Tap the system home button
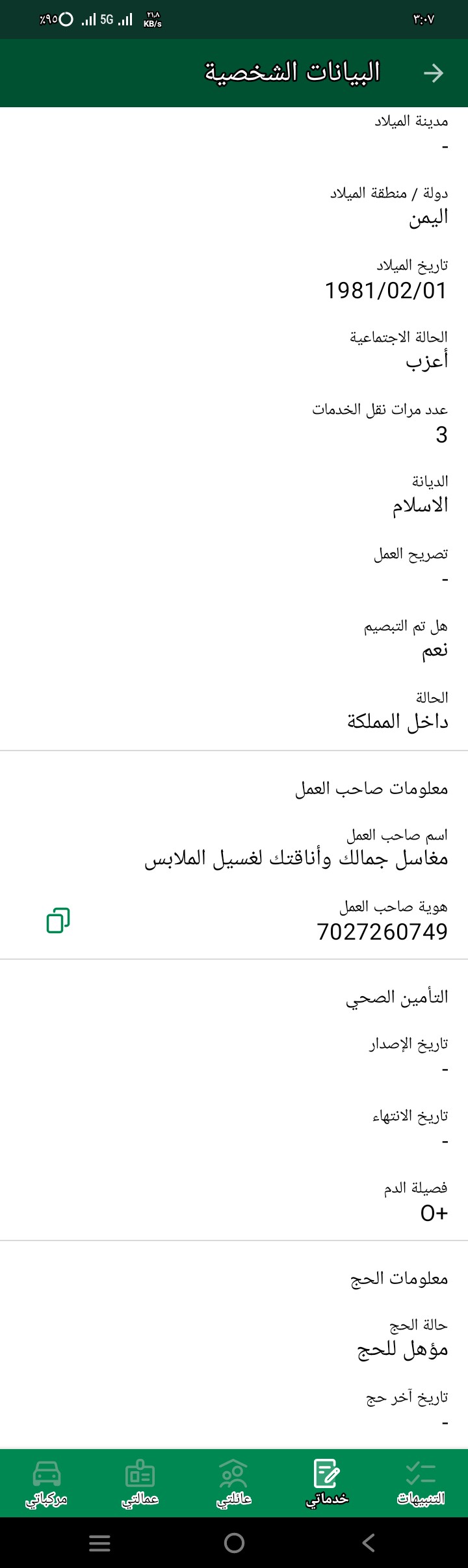 (234, 1543)
